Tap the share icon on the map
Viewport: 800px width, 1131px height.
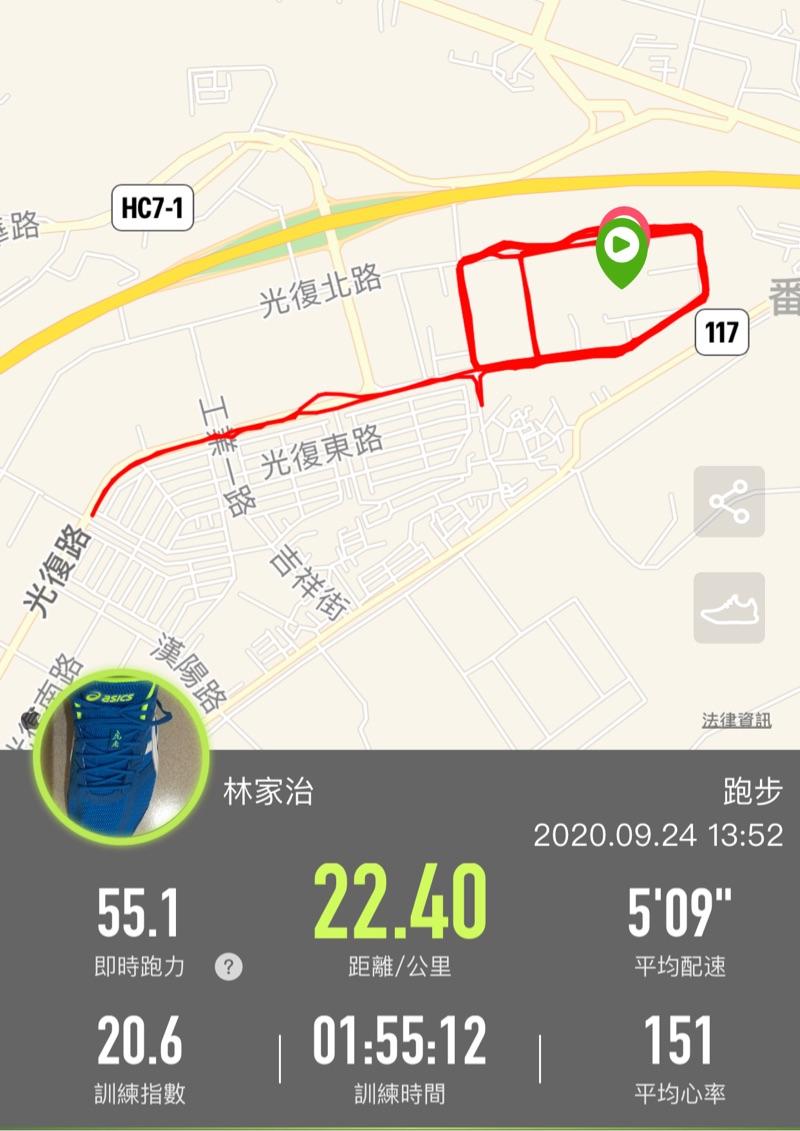click(729, 502)
